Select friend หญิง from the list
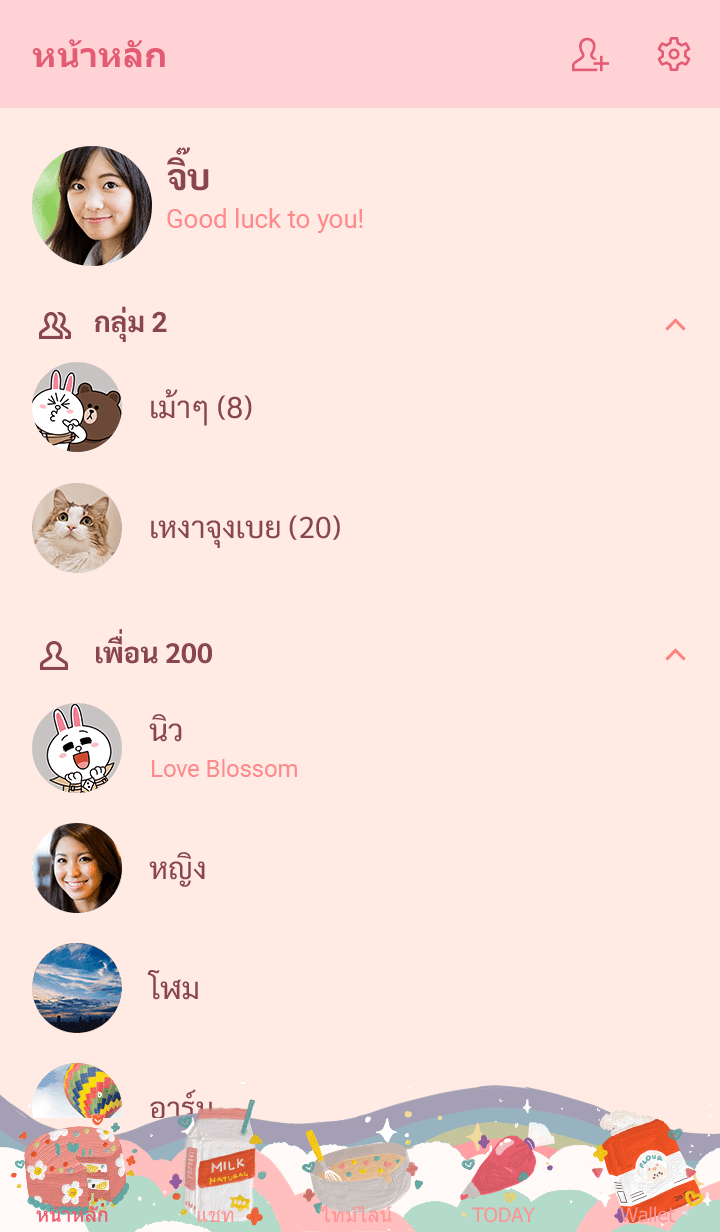The width and height of the screenshot is (720, 1232). pos(178,868)
